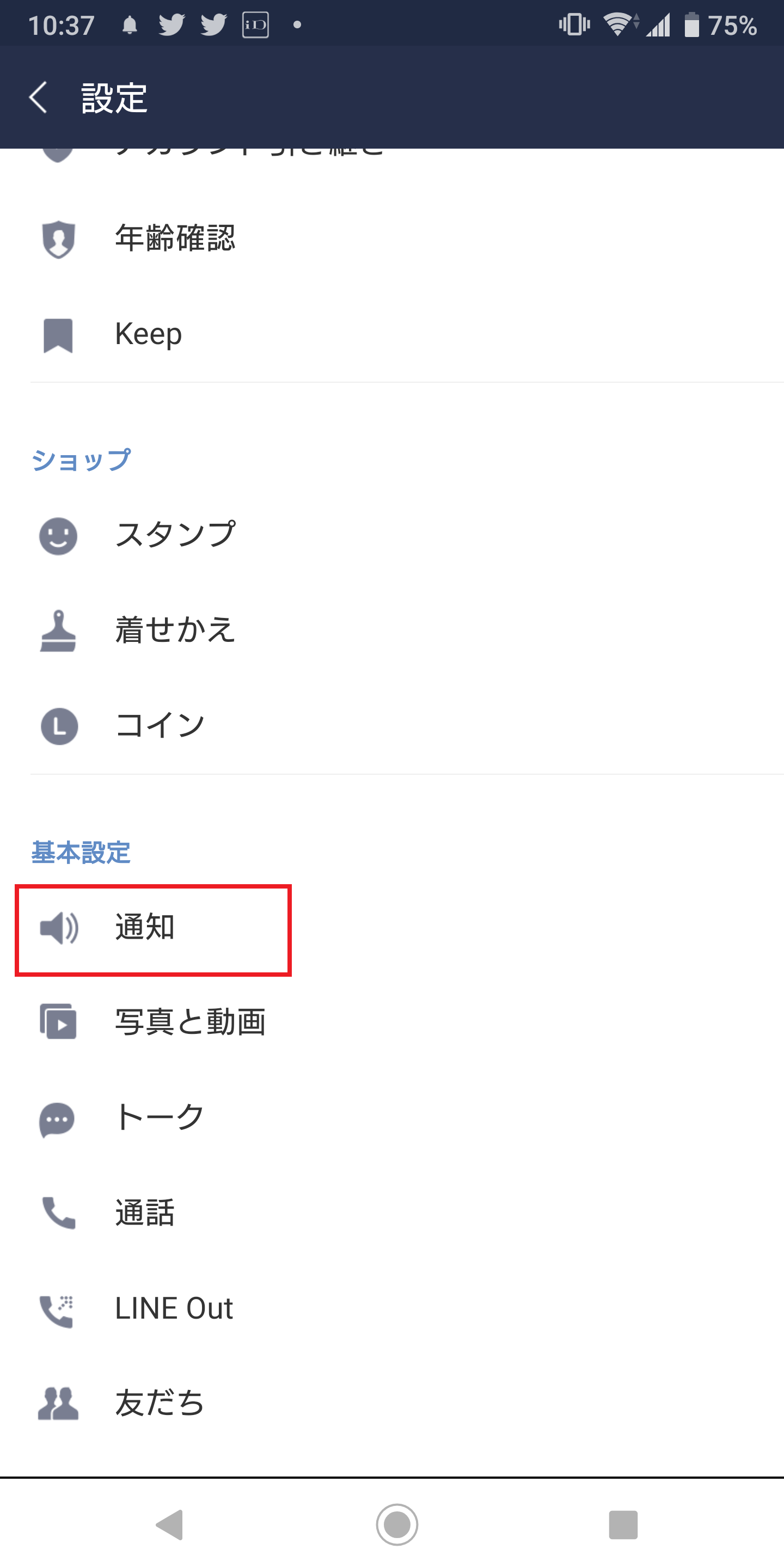Screen dimensions: 784x1568
Task: Go back from the 設定 screen
Action: 38,97
